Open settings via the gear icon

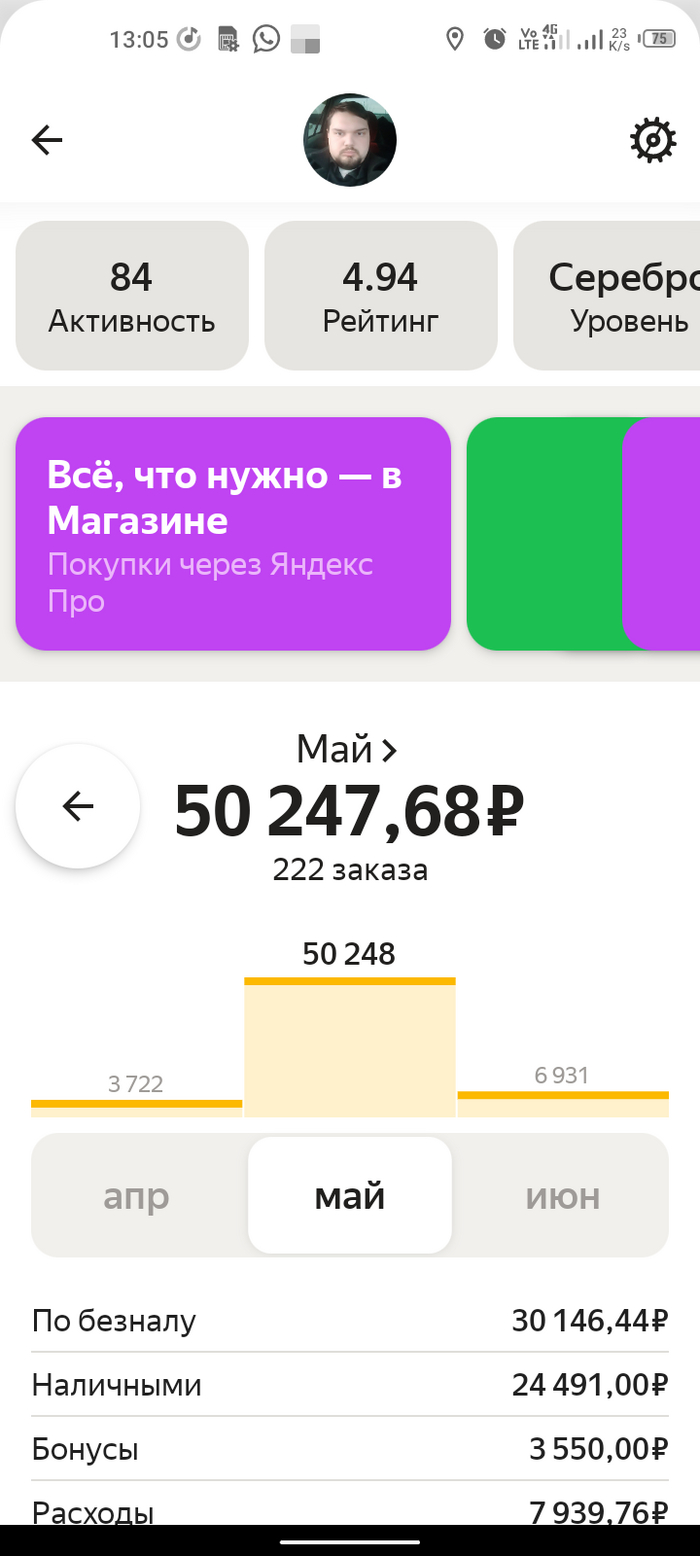(652, 140)
